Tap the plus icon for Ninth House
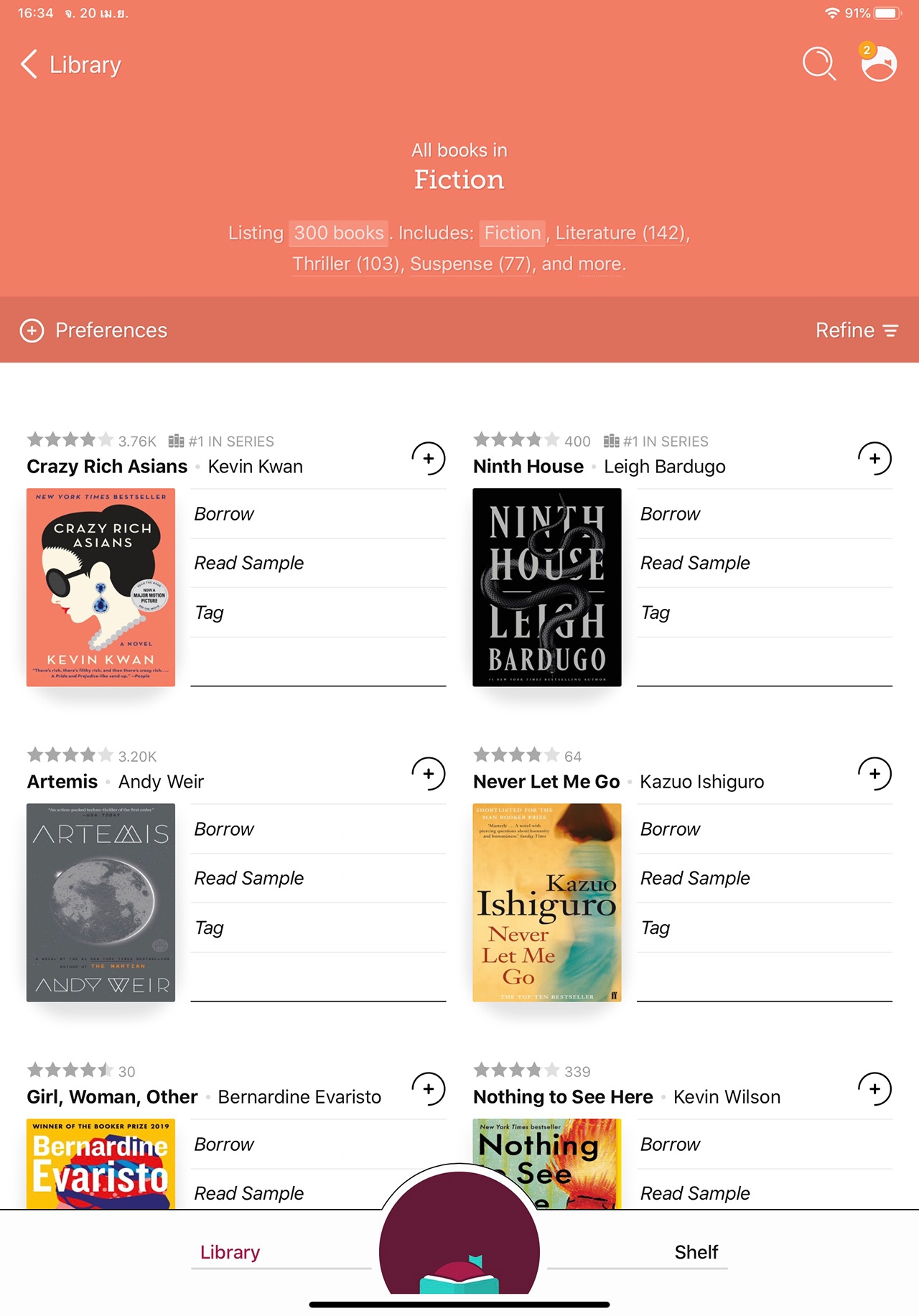The image size is (919, 1316). click(x=874, y=458)
